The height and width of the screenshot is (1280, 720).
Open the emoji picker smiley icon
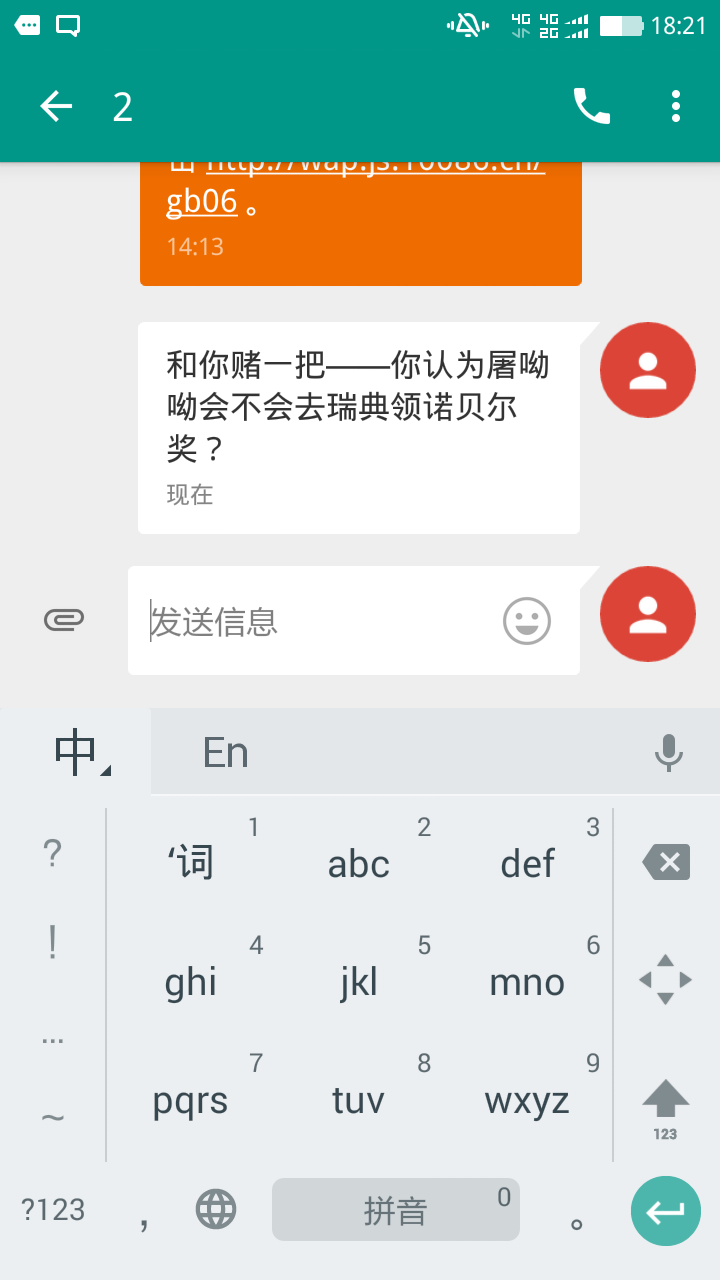point(526,621)
